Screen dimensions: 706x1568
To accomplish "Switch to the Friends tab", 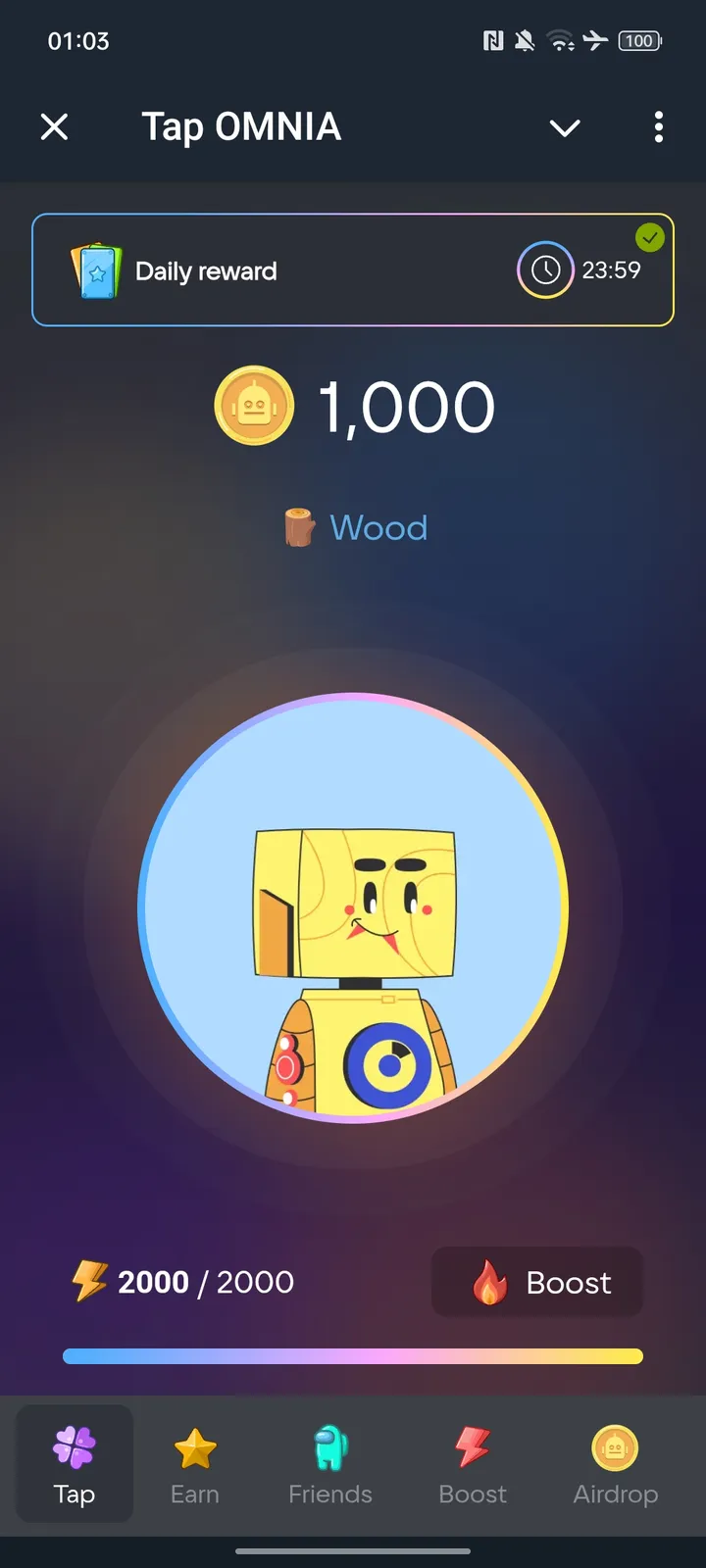I will point(329,1465).
